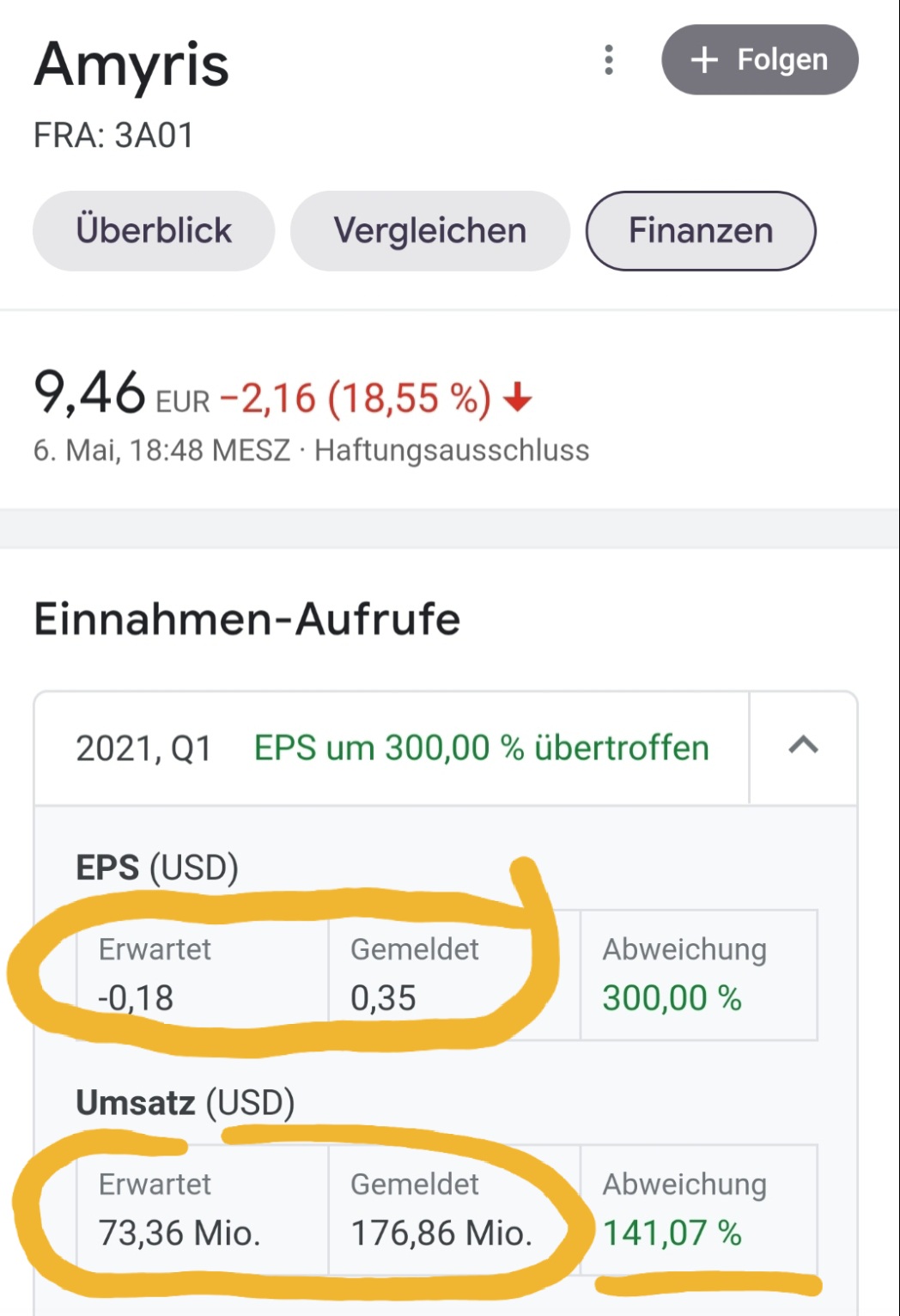Switch to the Vergleichen tab
The height and width of the screenshot is (1316, 900).
429,231
